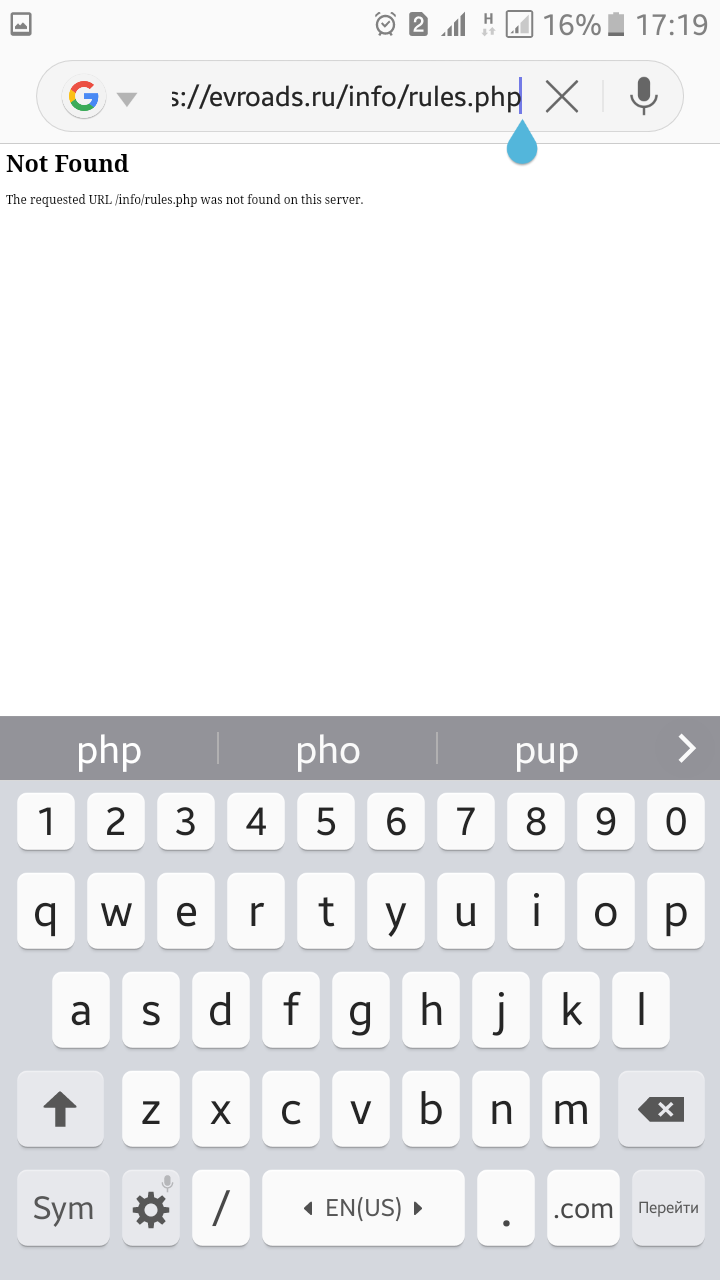Hit the backspace key
The height and width of the screenshot is (1280, 720).
[x=661, y=1109]
